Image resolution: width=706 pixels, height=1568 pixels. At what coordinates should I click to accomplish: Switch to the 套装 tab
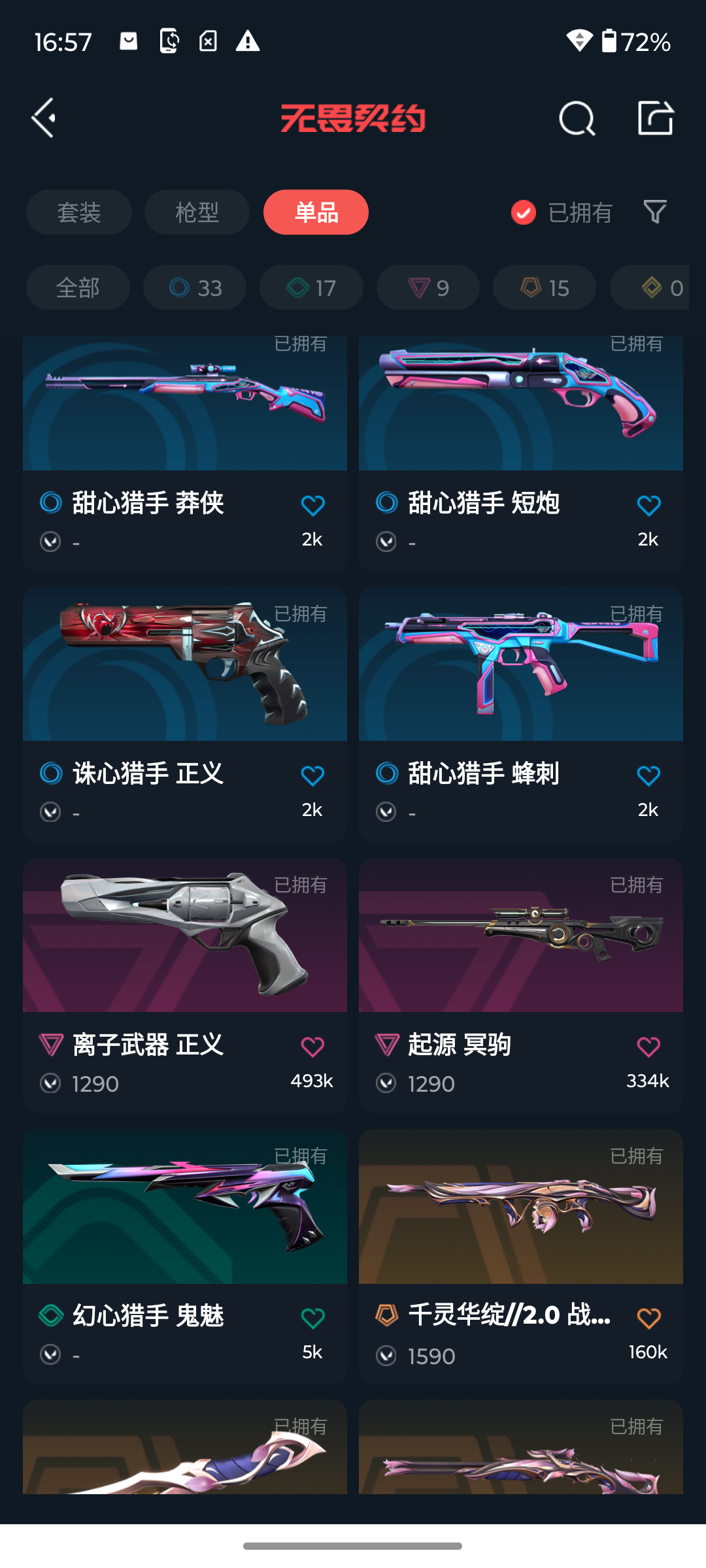point(79,212)
